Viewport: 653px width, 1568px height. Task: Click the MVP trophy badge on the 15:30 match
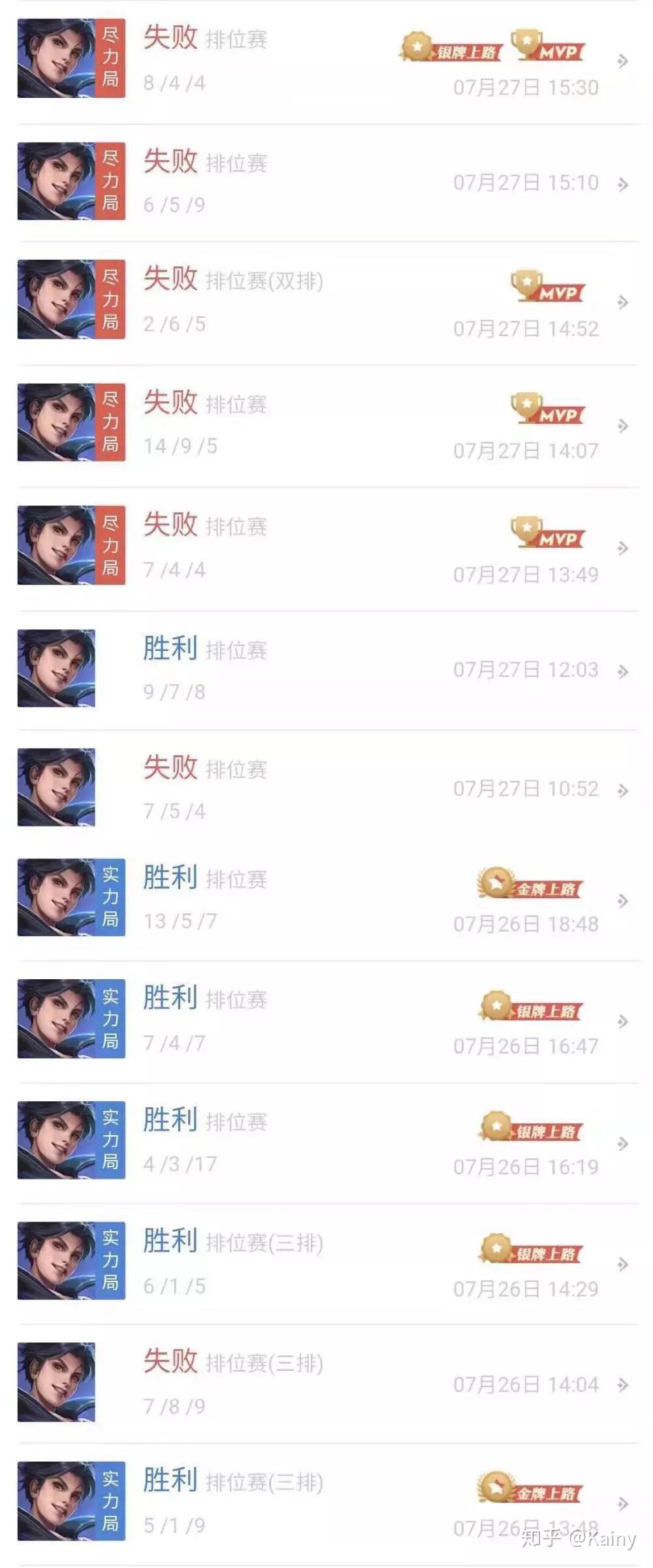(547, 47)
